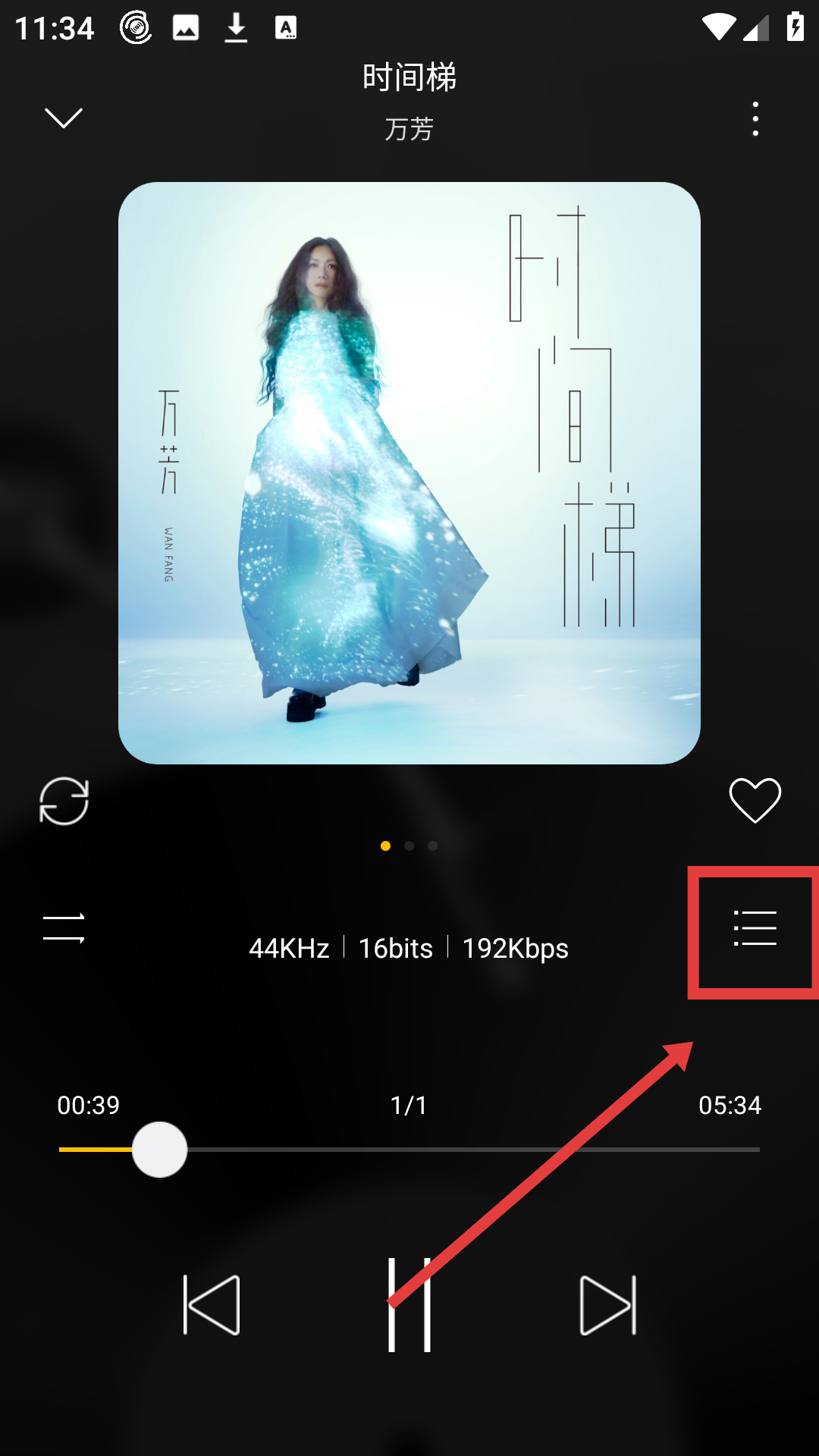Skip to the previous track
This screenshot has width=819, height=1456.
tap(212, 1305)
